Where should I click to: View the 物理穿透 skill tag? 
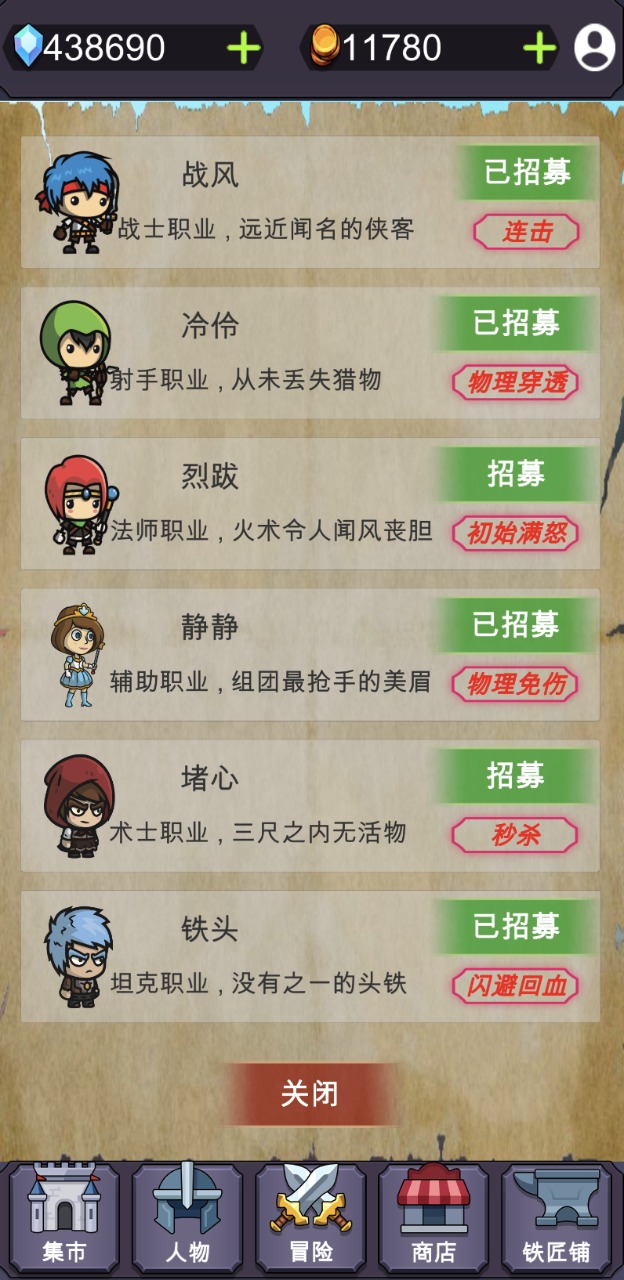pyautogui.click(x=515, y=382)
